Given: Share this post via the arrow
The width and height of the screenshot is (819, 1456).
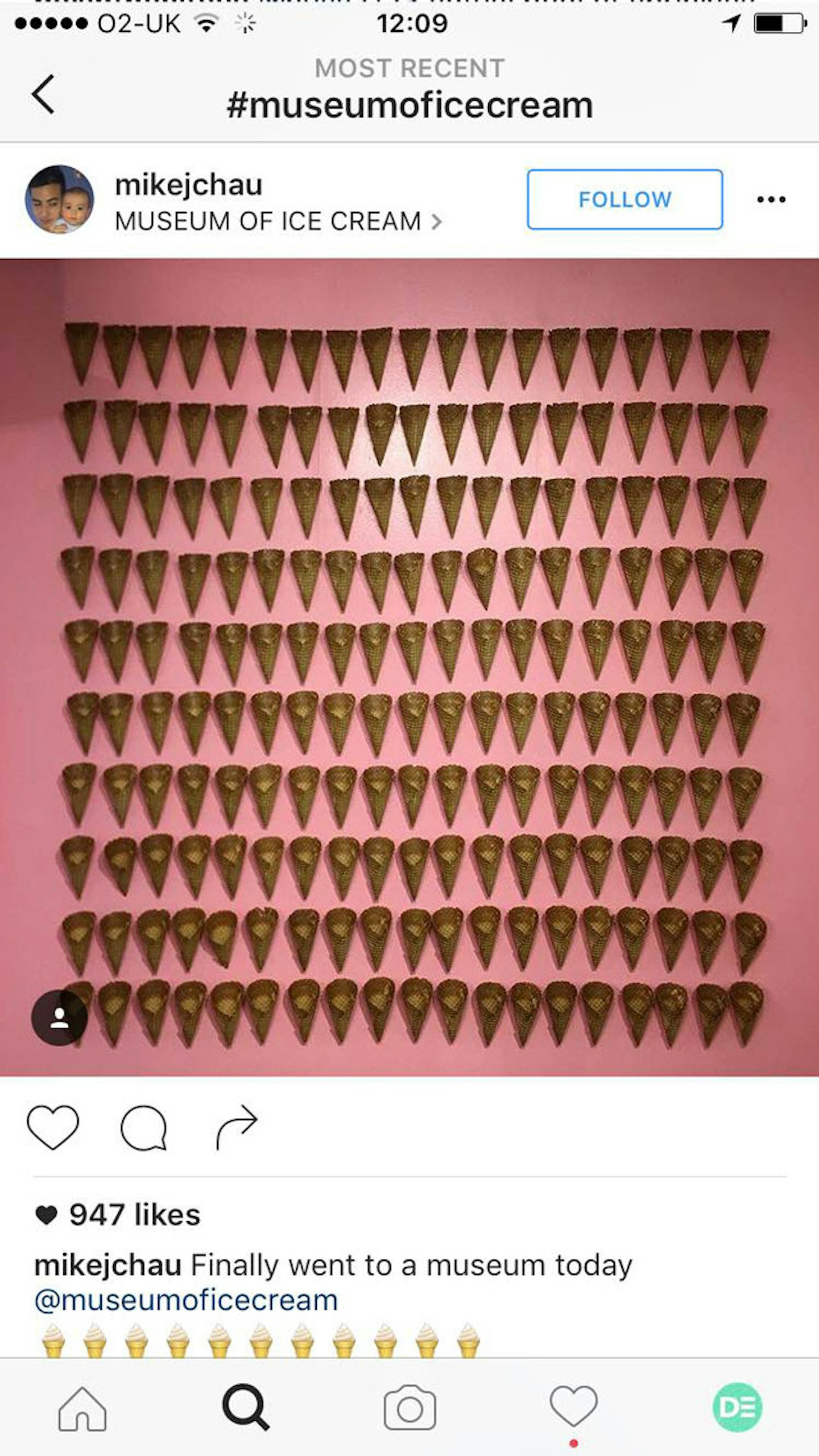Looking at the screenshot, I should pos(237,1127).
